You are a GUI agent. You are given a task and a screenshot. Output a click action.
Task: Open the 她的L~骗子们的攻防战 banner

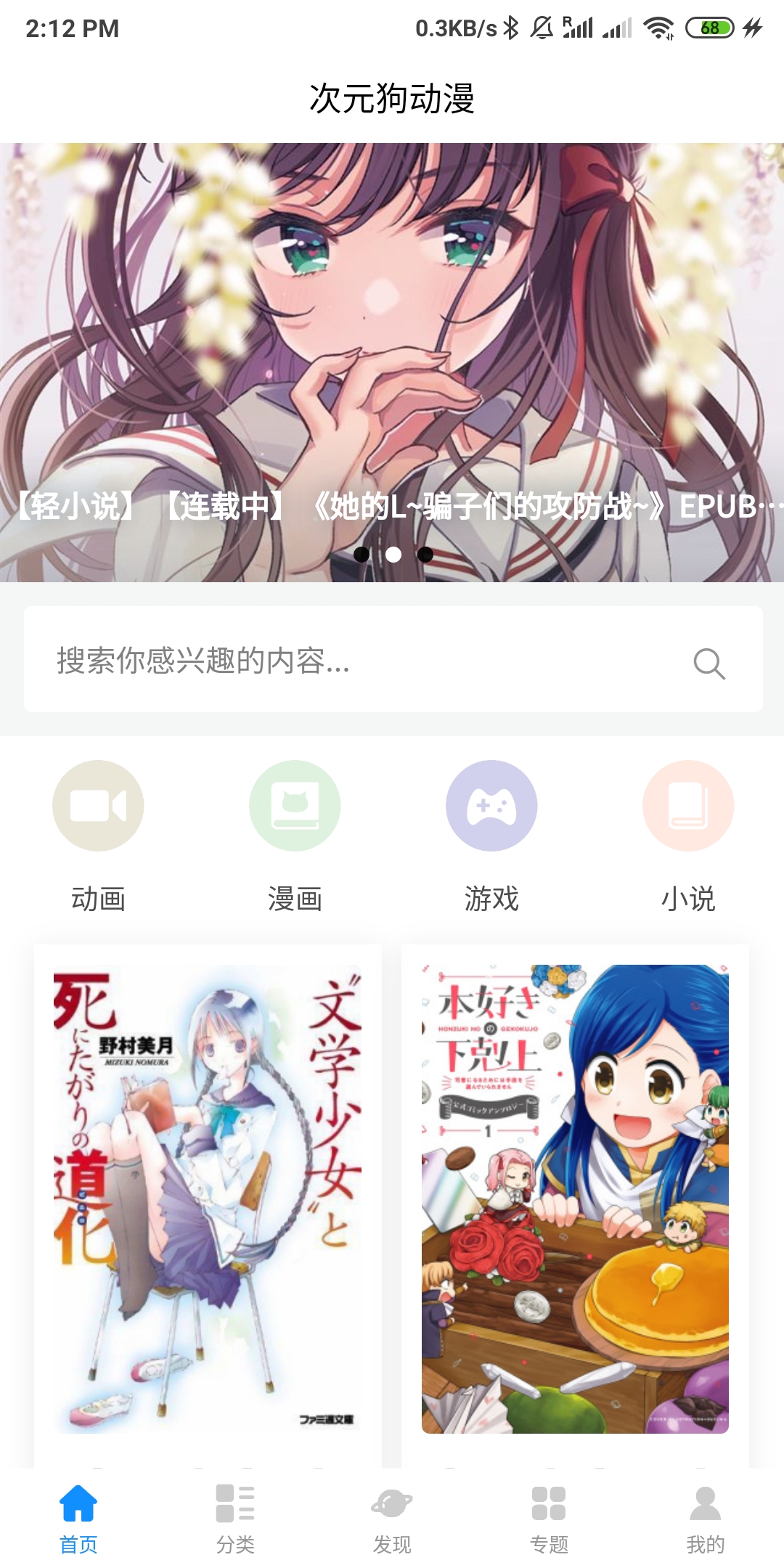pyautogui.click(x=392, y=363)
